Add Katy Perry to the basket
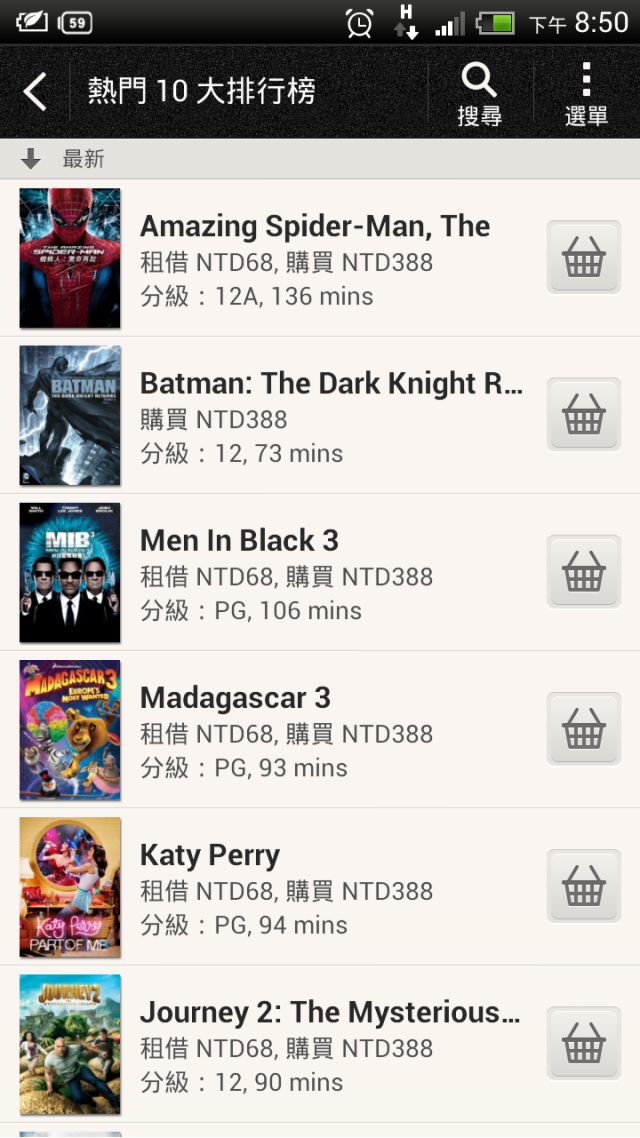This screenshot has height=1138, width=640. pyautogui.click(x=583, y=885)
